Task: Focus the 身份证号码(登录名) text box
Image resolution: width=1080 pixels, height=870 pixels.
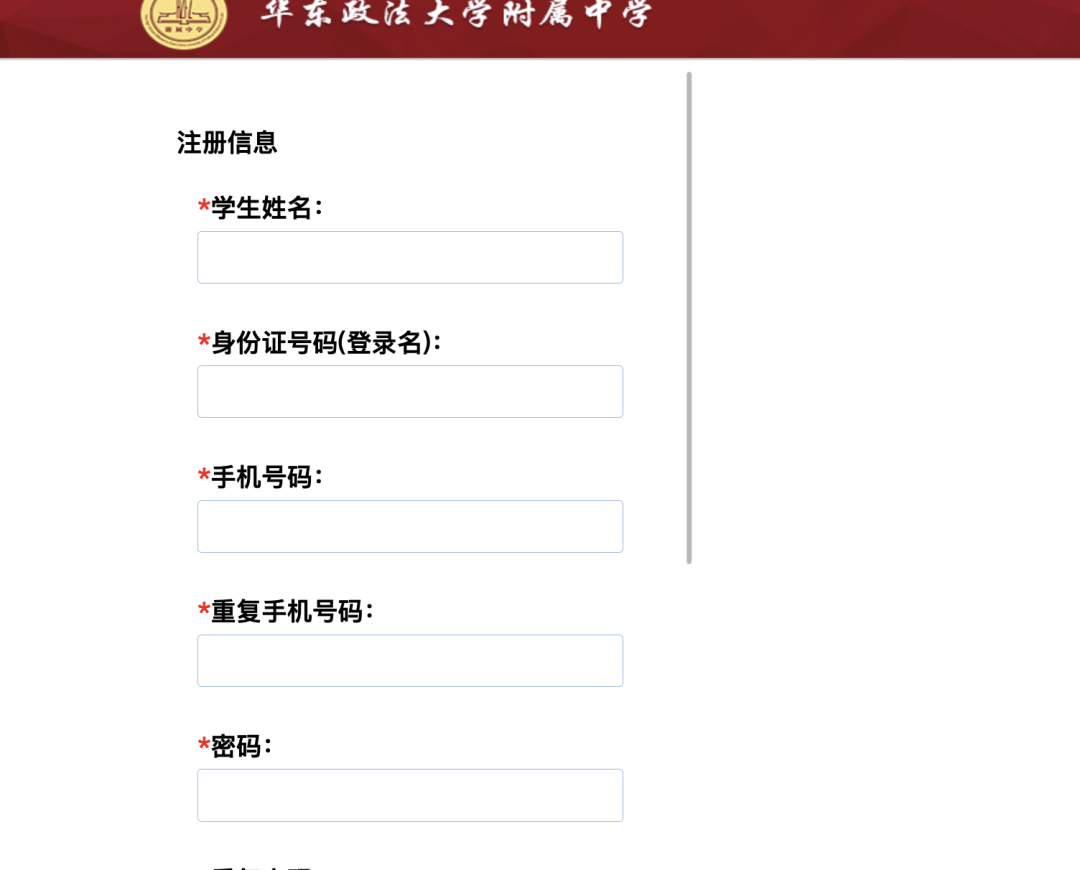Action: pos(410,391)
